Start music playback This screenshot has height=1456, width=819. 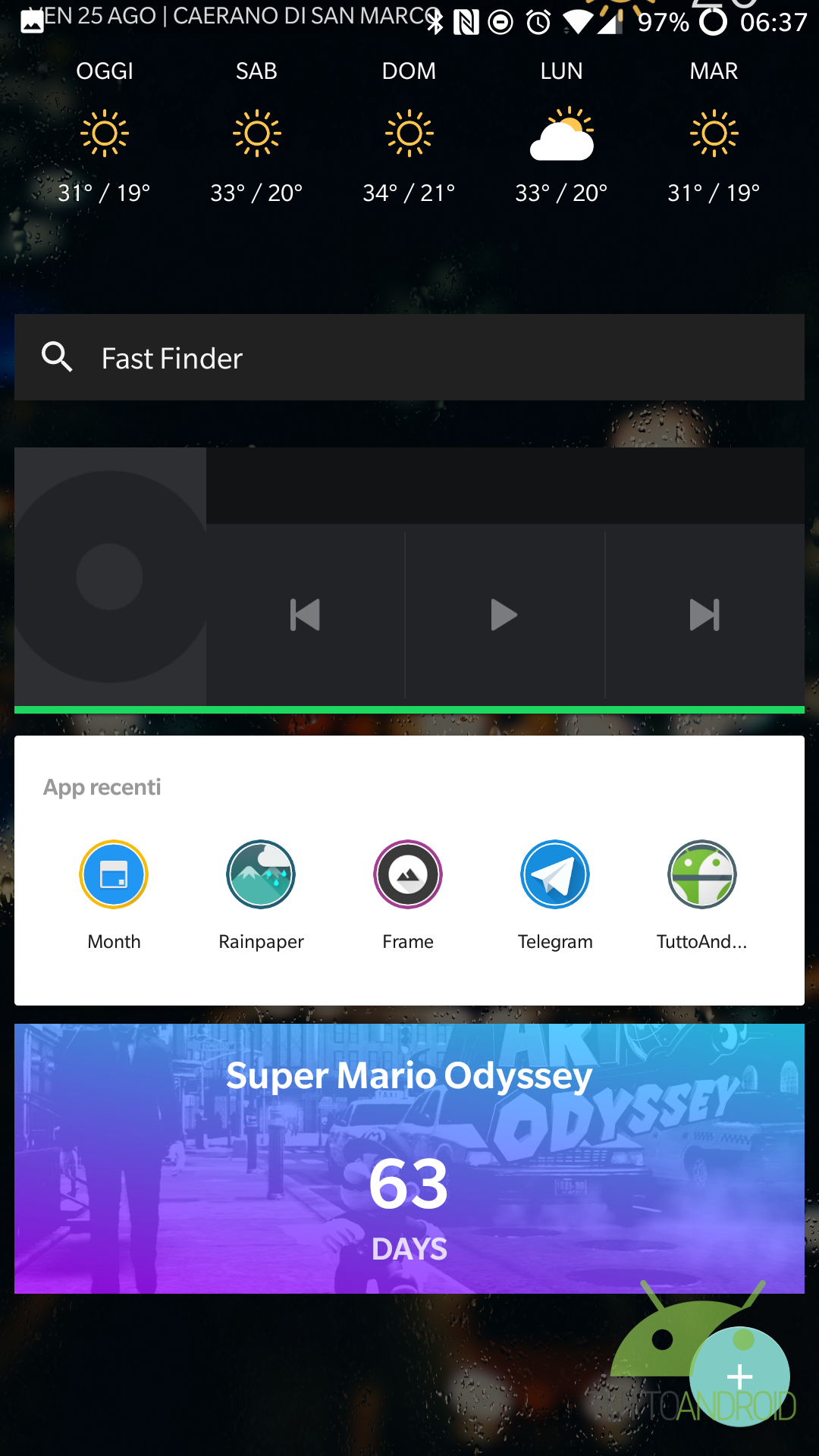pyautogui.click(x=504, y=614)
